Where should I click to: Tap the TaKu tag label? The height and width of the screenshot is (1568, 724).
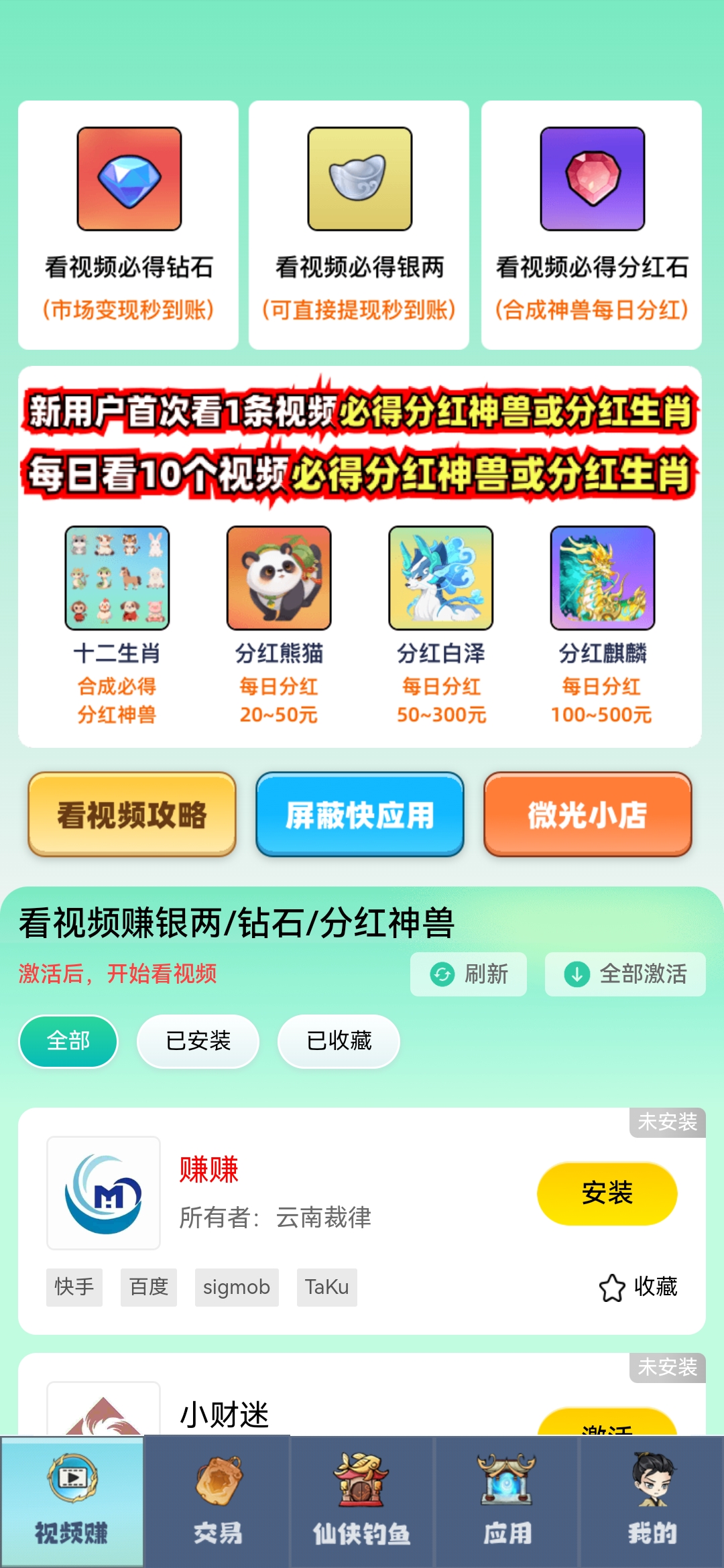tap(326, 1287)
